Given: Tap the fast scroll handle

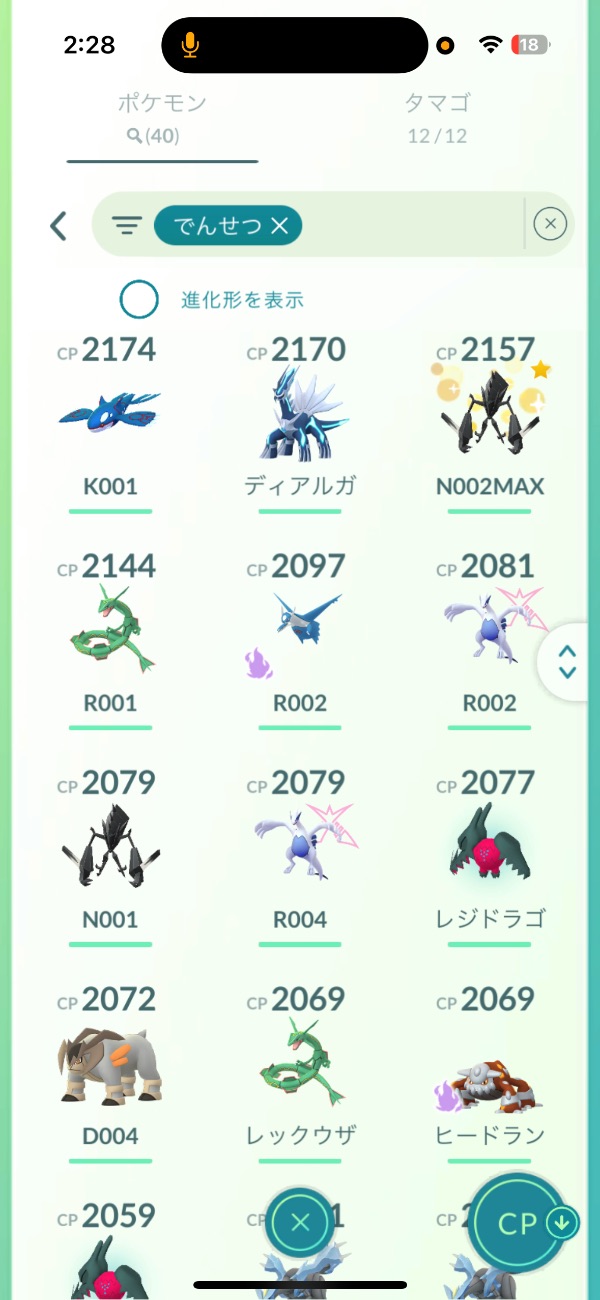Looking at the screenshot, I should point(567,662).
